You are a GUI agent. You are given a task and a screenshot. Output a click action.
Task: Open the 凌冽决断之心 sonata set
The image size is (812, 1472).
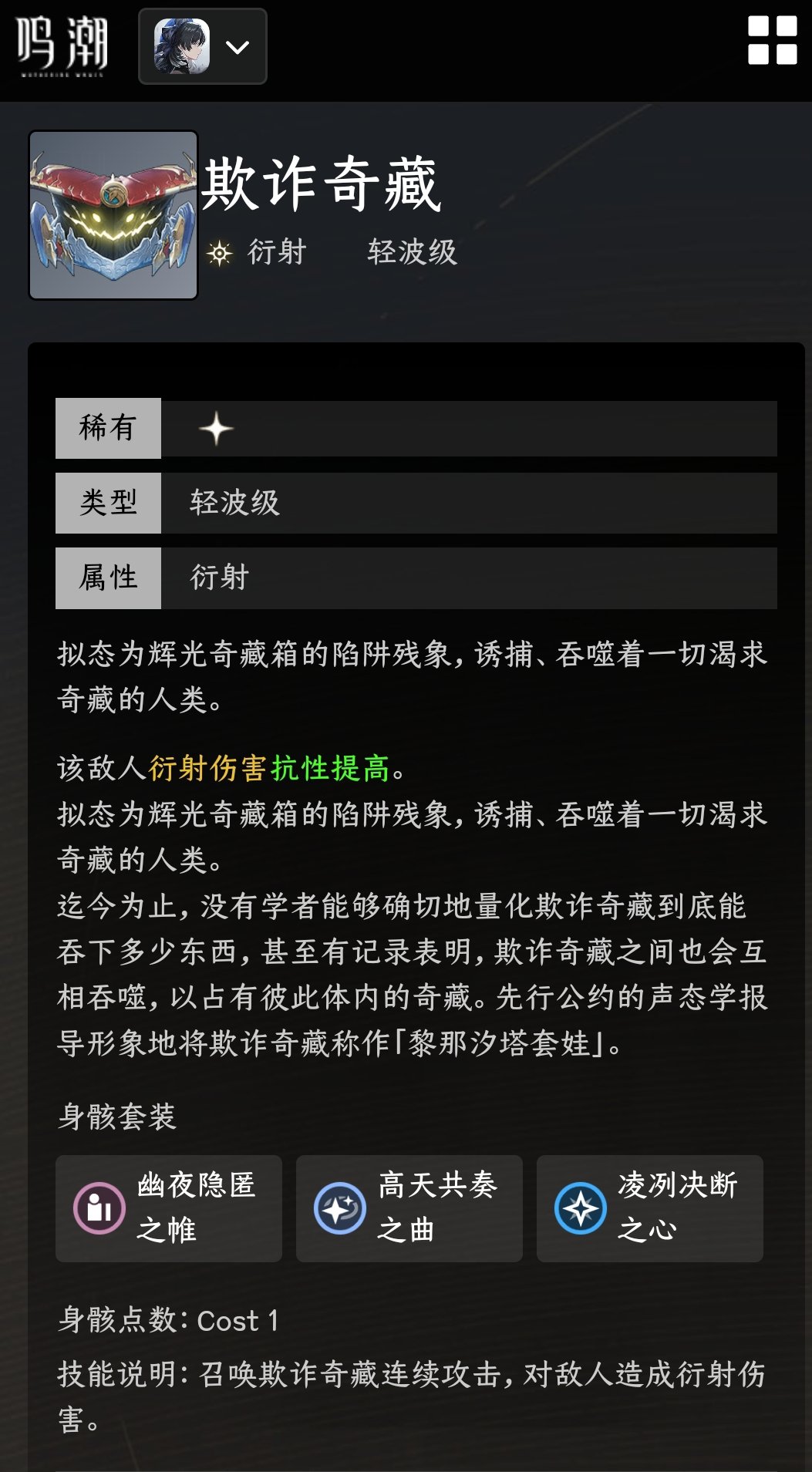[x=649, y=1208]
